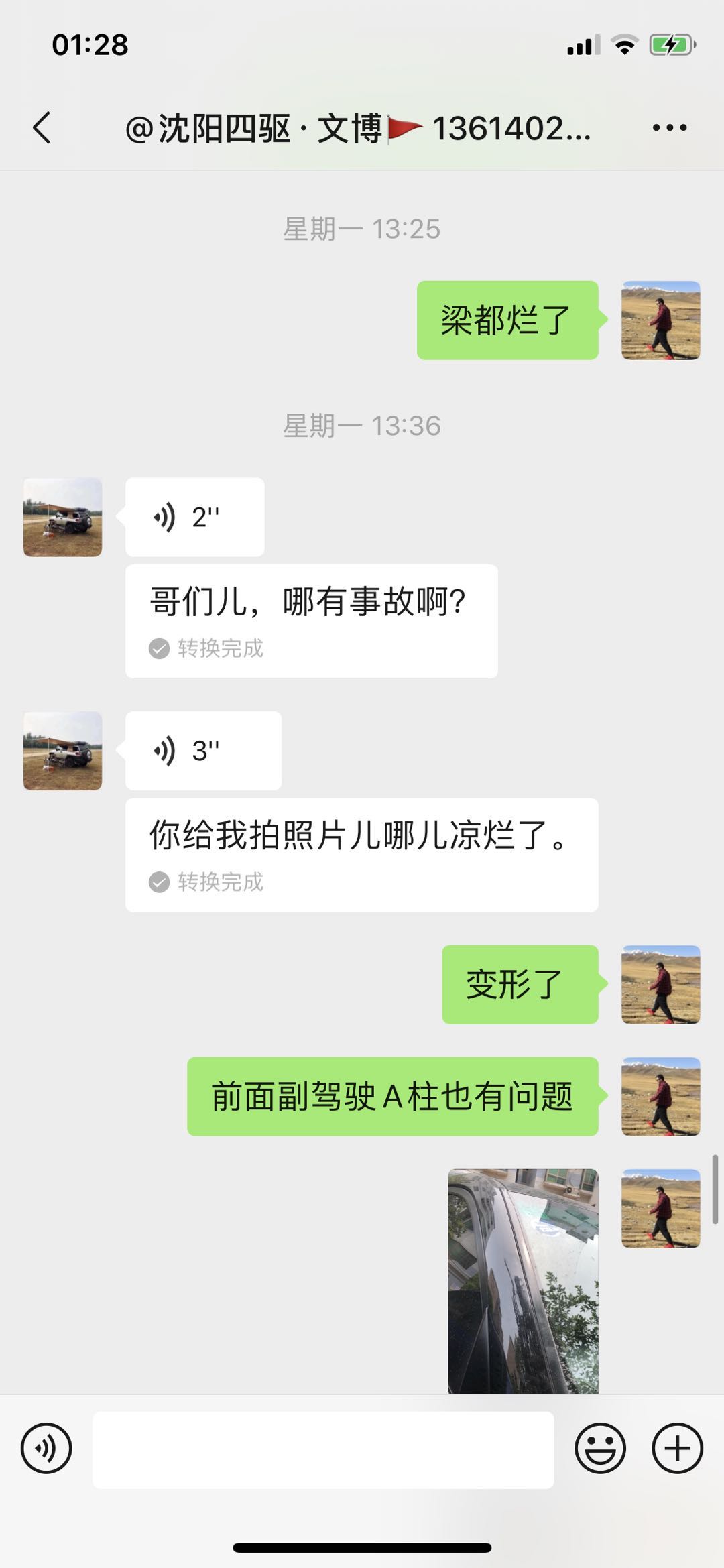Go back to the chat list
Image resolution: width=724 pixels, height=1568 pixels.
pyautogui.click(x=42, y=127)
